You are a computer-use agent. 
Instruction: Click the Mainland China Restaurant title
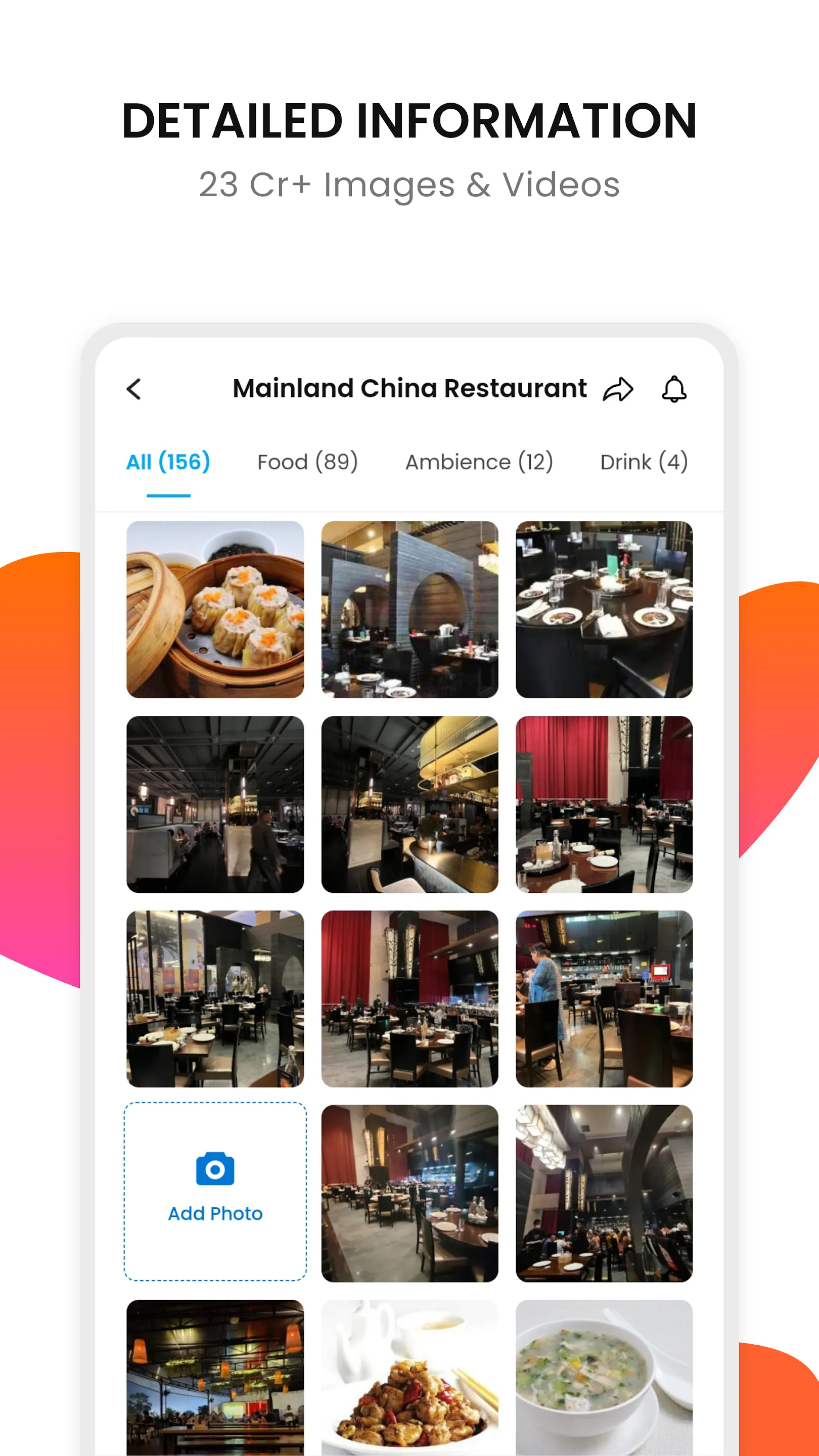coord(410,388)
